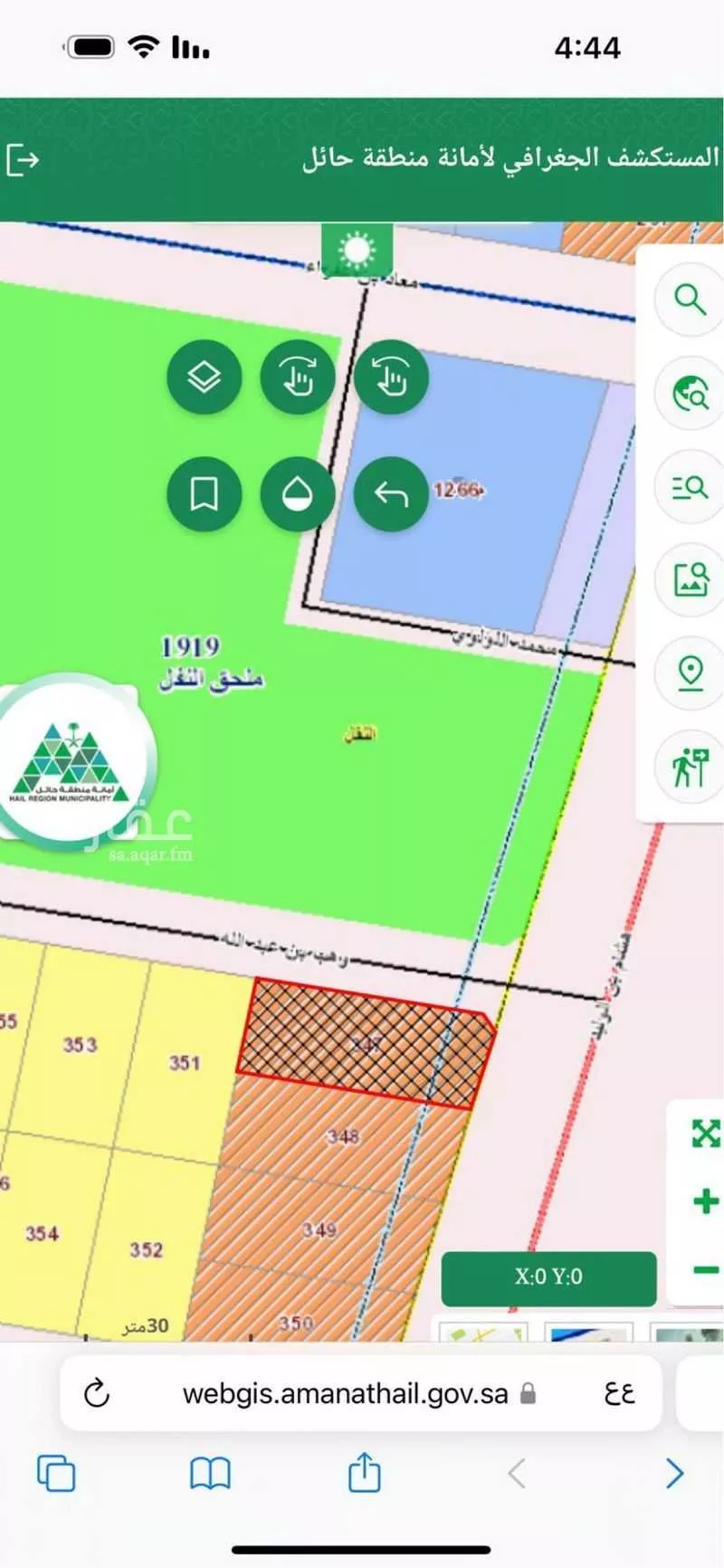The height and width of the screenshot is (1568, 724).
Task: Reload the page in Safari
Action: [97, 1393]
